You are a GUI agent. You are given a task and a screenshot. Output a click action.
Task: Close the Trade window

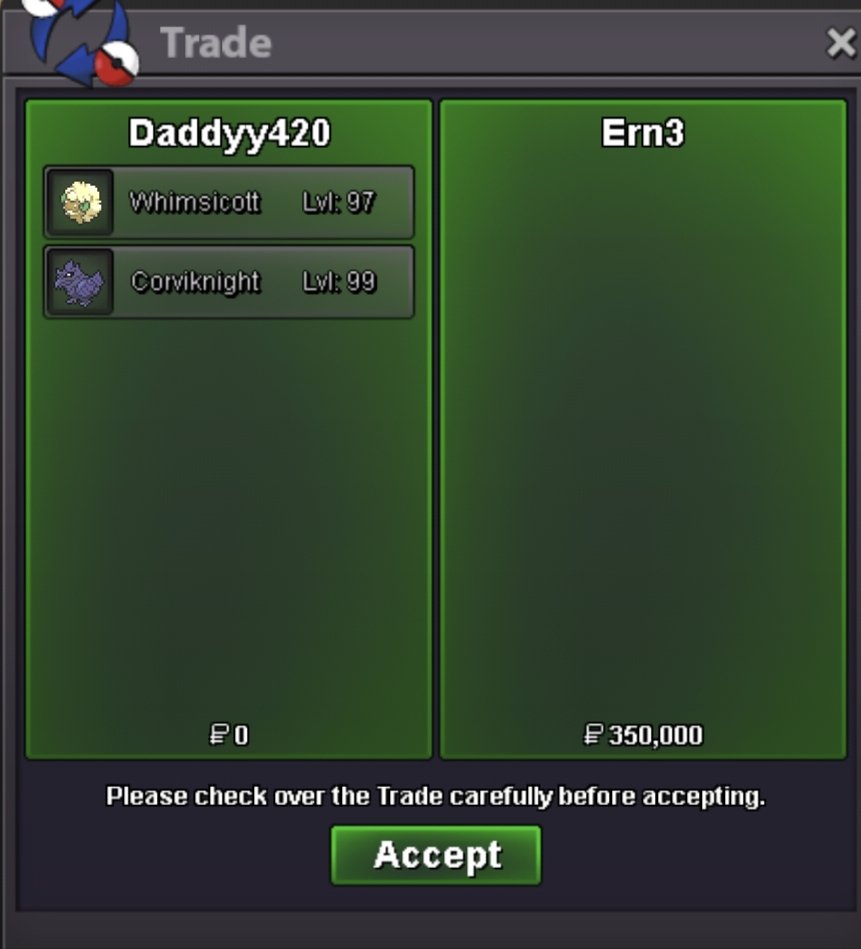point(841,43)
